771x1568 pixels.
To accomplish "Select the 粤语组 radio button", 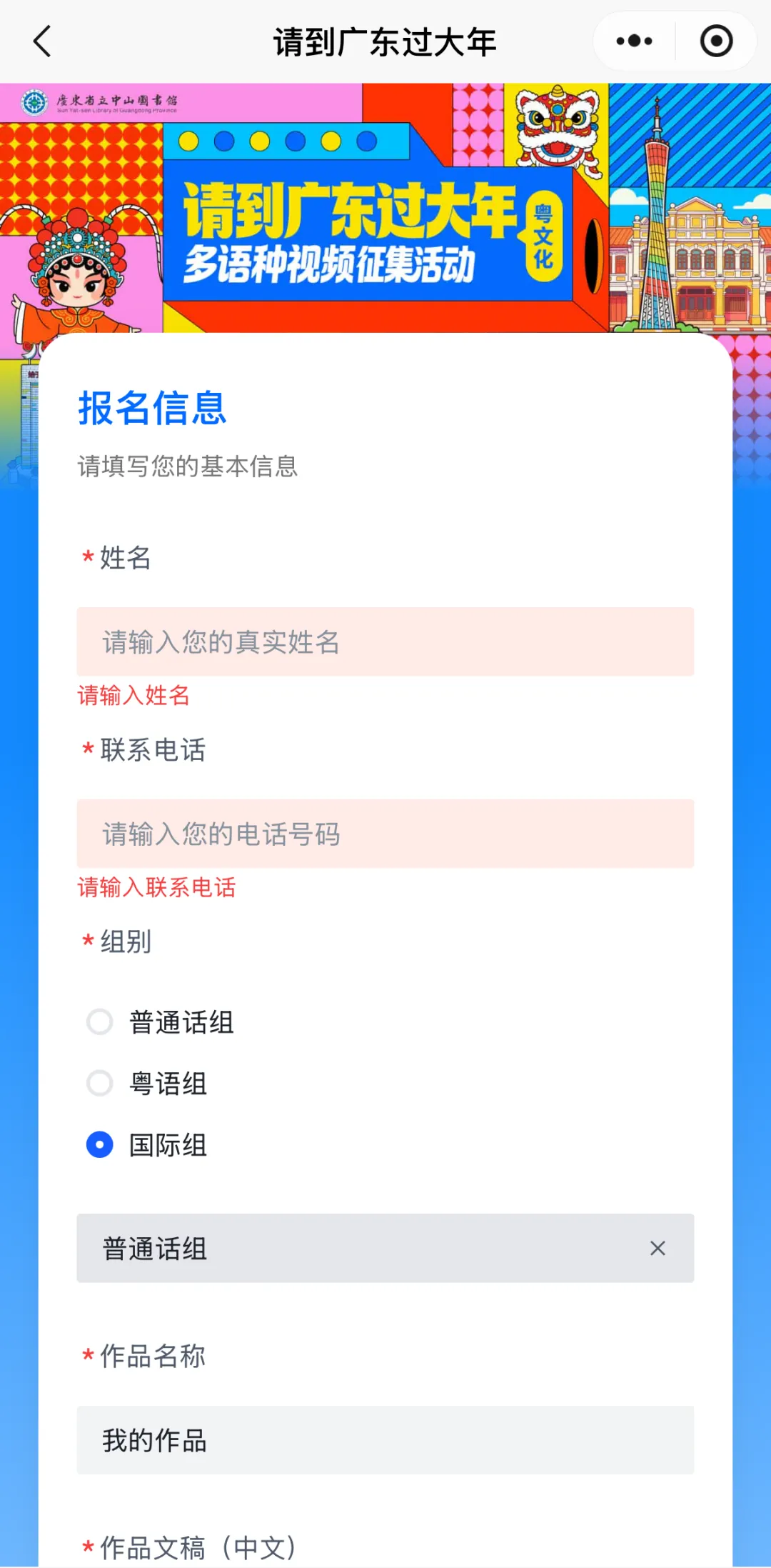I will point(101,1084).
